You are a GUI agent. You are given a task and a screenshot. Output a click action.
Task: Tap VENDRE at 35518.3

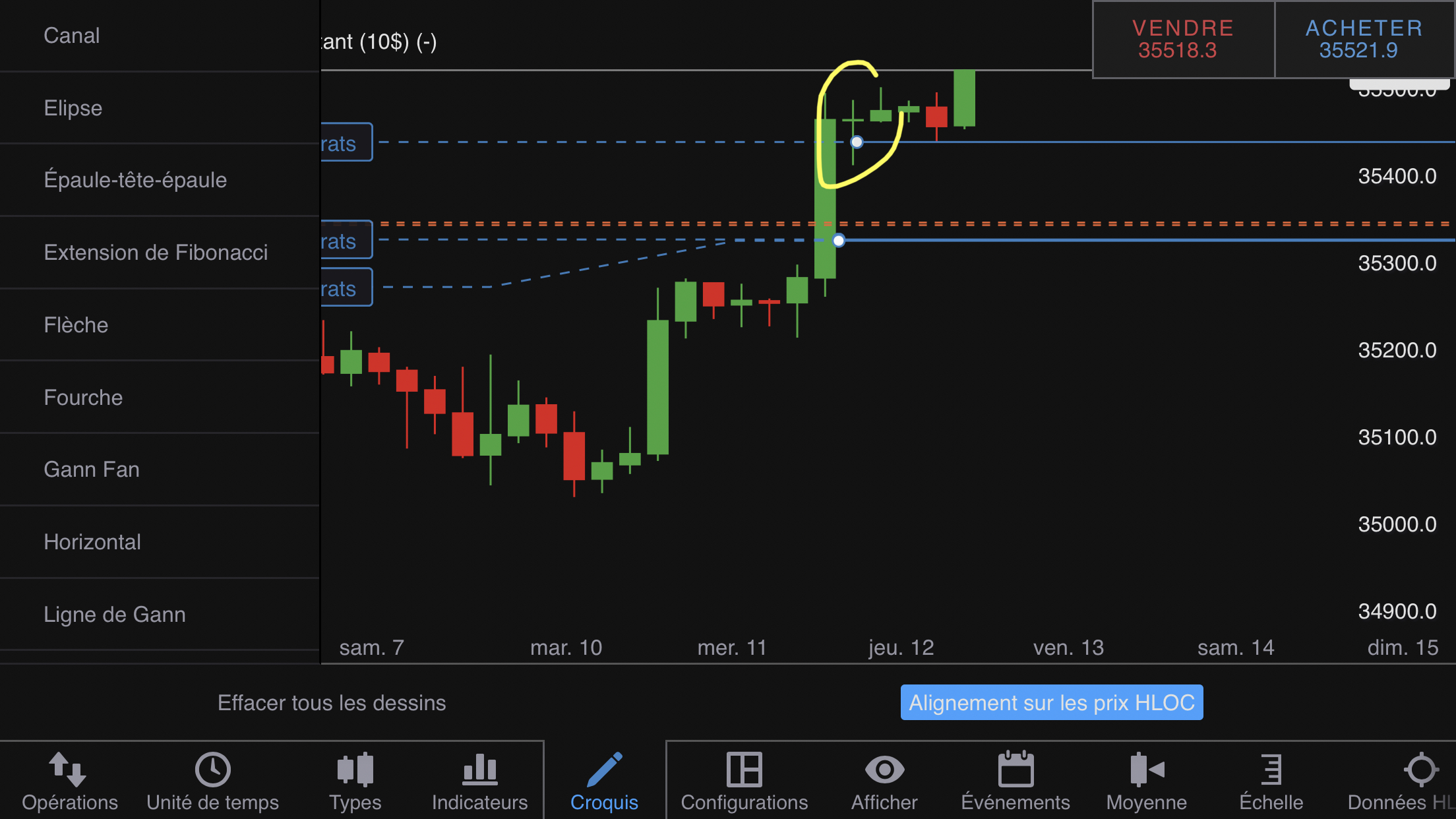1182,40
